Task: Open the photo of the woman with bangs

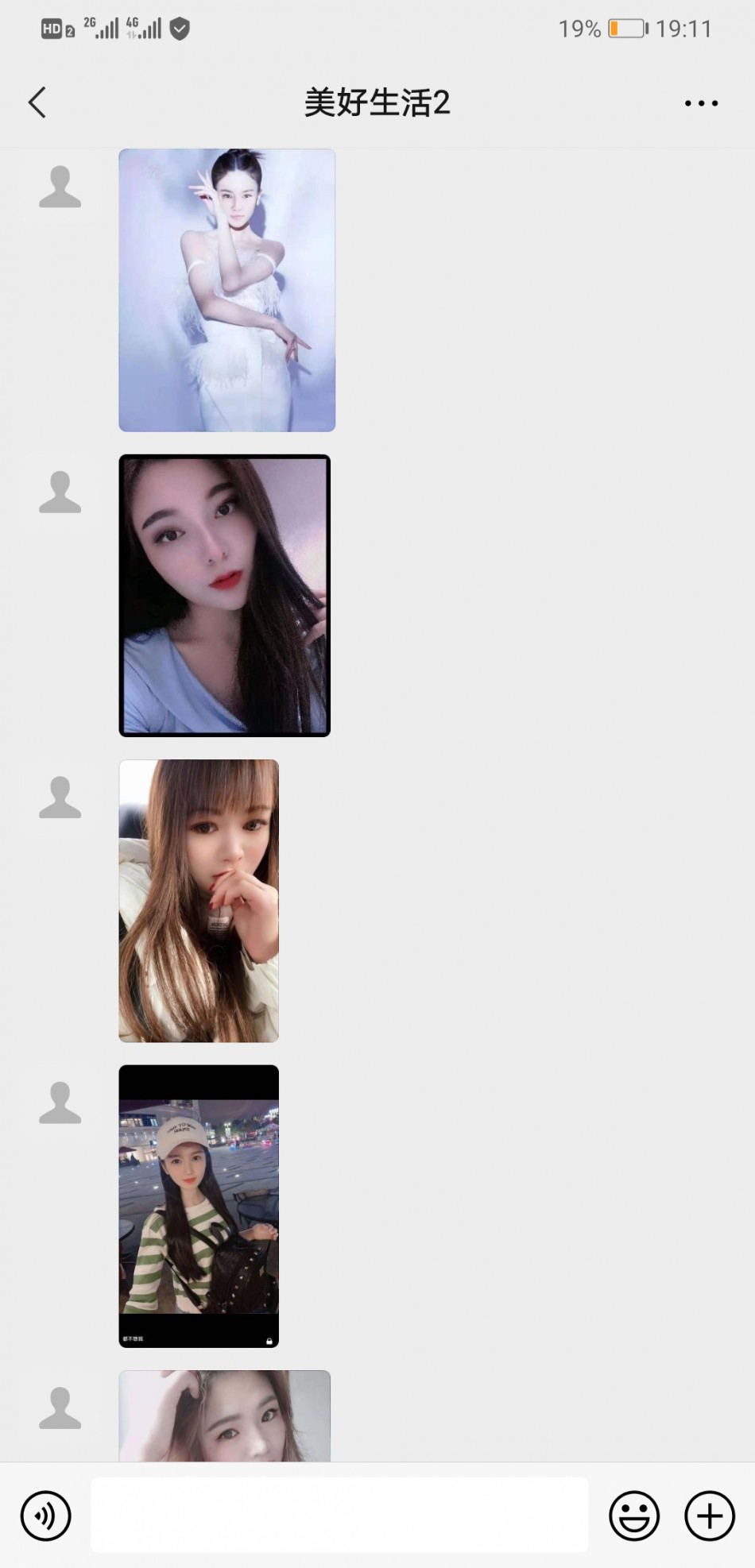Action: pos(199,901)
